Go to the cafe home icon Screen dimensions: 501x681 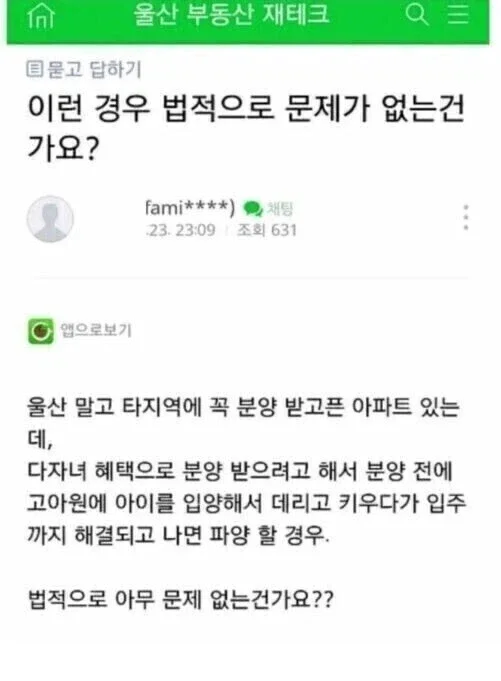(41, 15)
